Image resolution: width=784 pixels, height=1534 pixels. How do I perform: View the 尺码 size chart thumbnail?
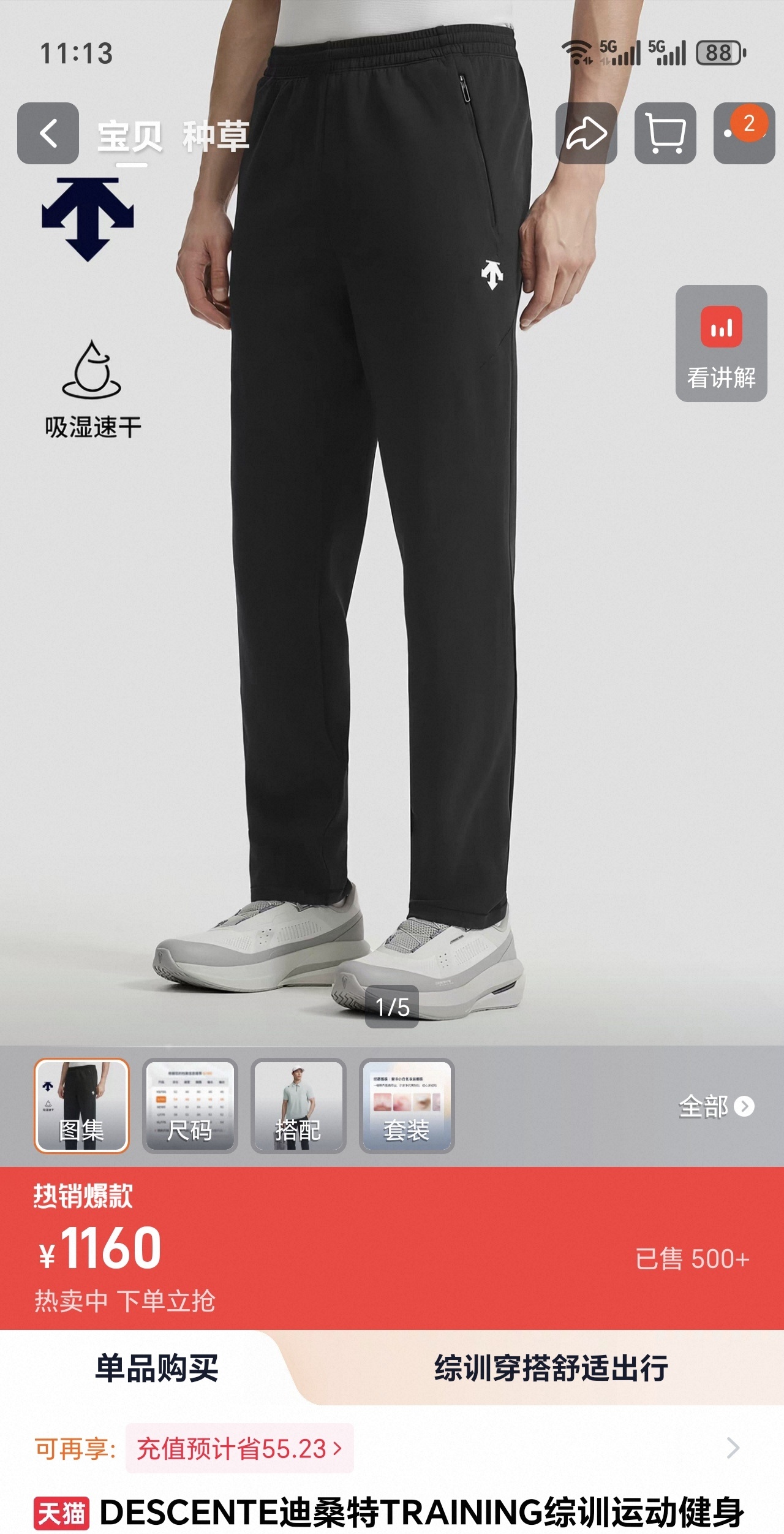(190, 1106)
